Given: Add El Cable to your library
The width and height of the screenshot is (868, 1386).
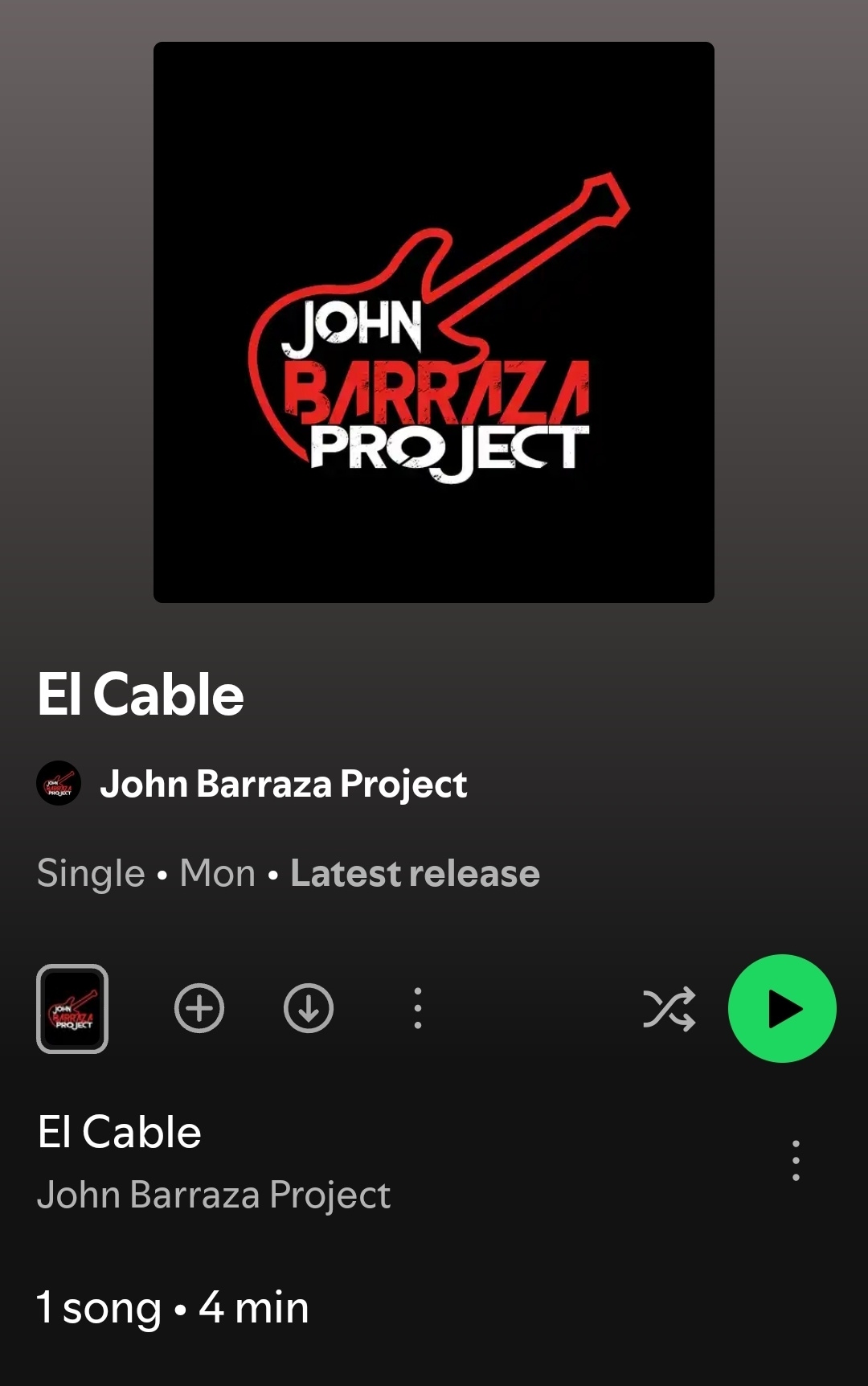Looking at the screenshot, I should 199,1008.
